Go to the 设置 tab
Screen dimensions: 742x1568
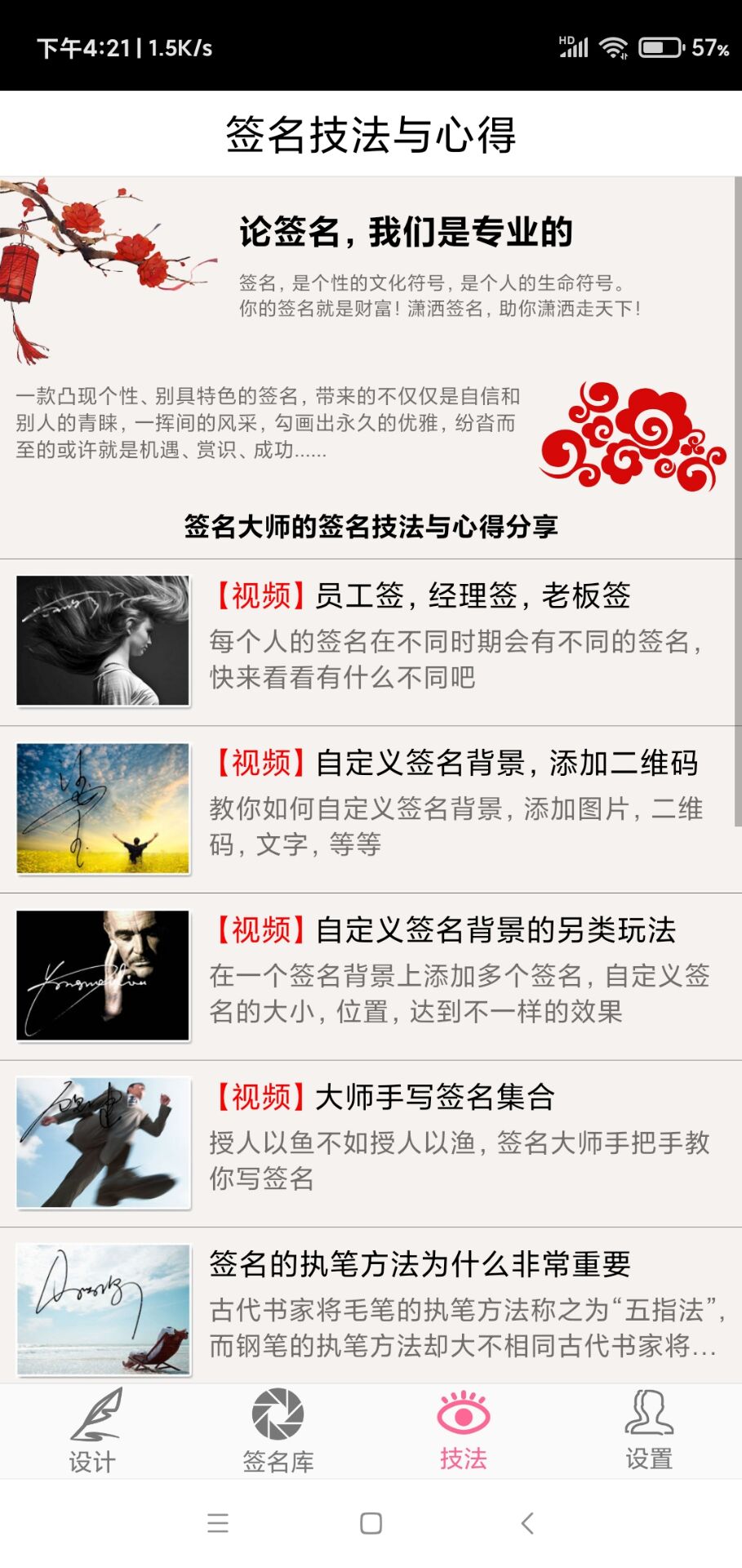tap(649, 1431)
